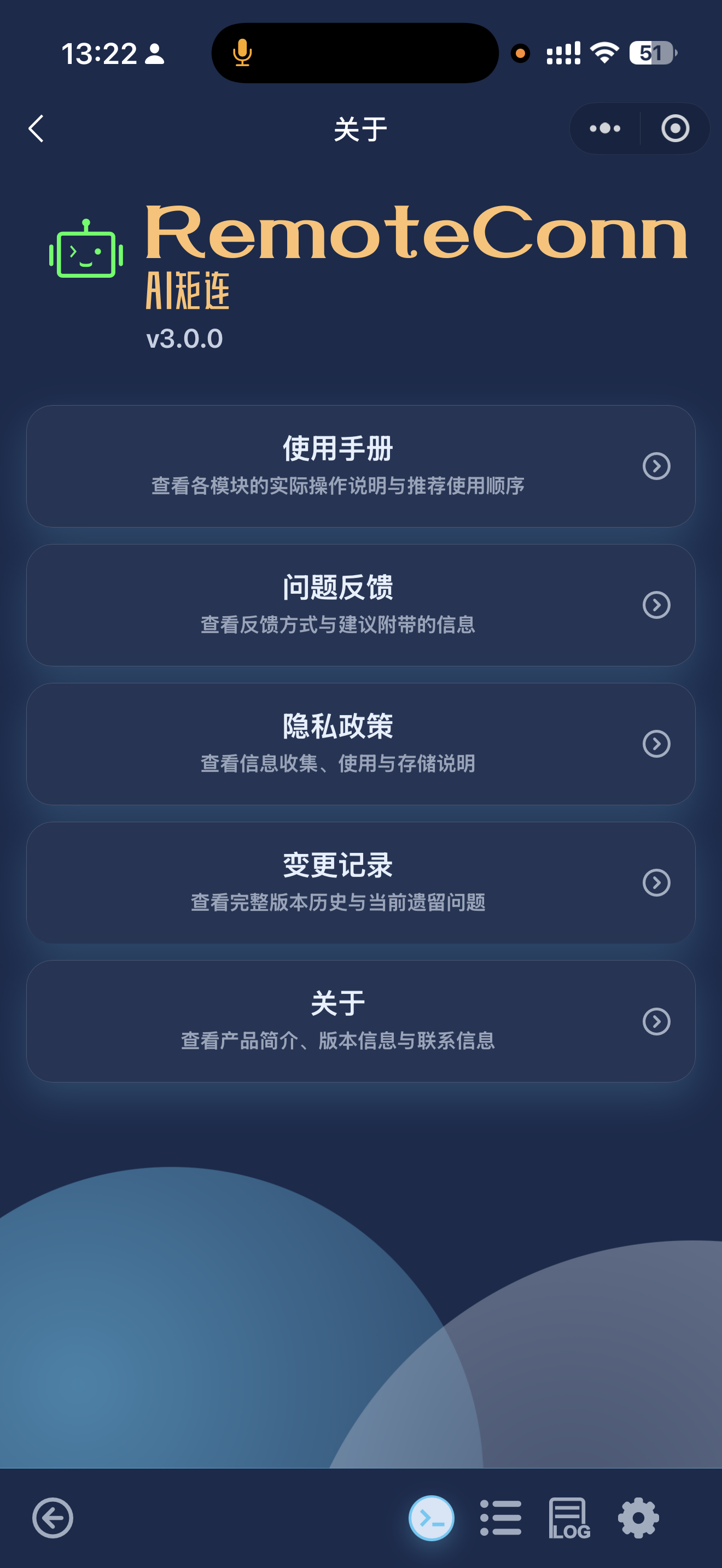
Task: Open the mini program more-options menu
Action: [x=604, y=128]
